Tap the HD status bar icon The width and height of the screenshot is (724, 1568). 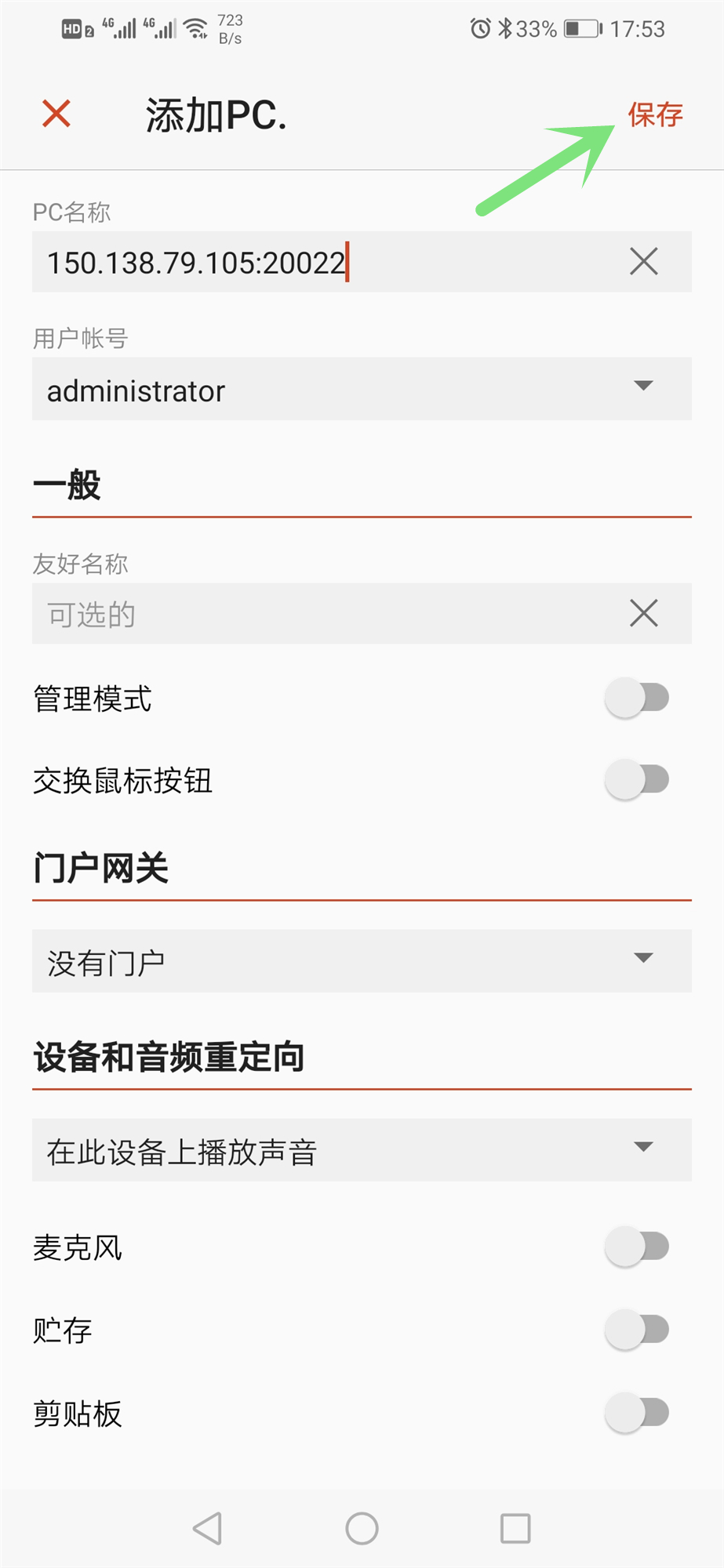tap(73, 28)
